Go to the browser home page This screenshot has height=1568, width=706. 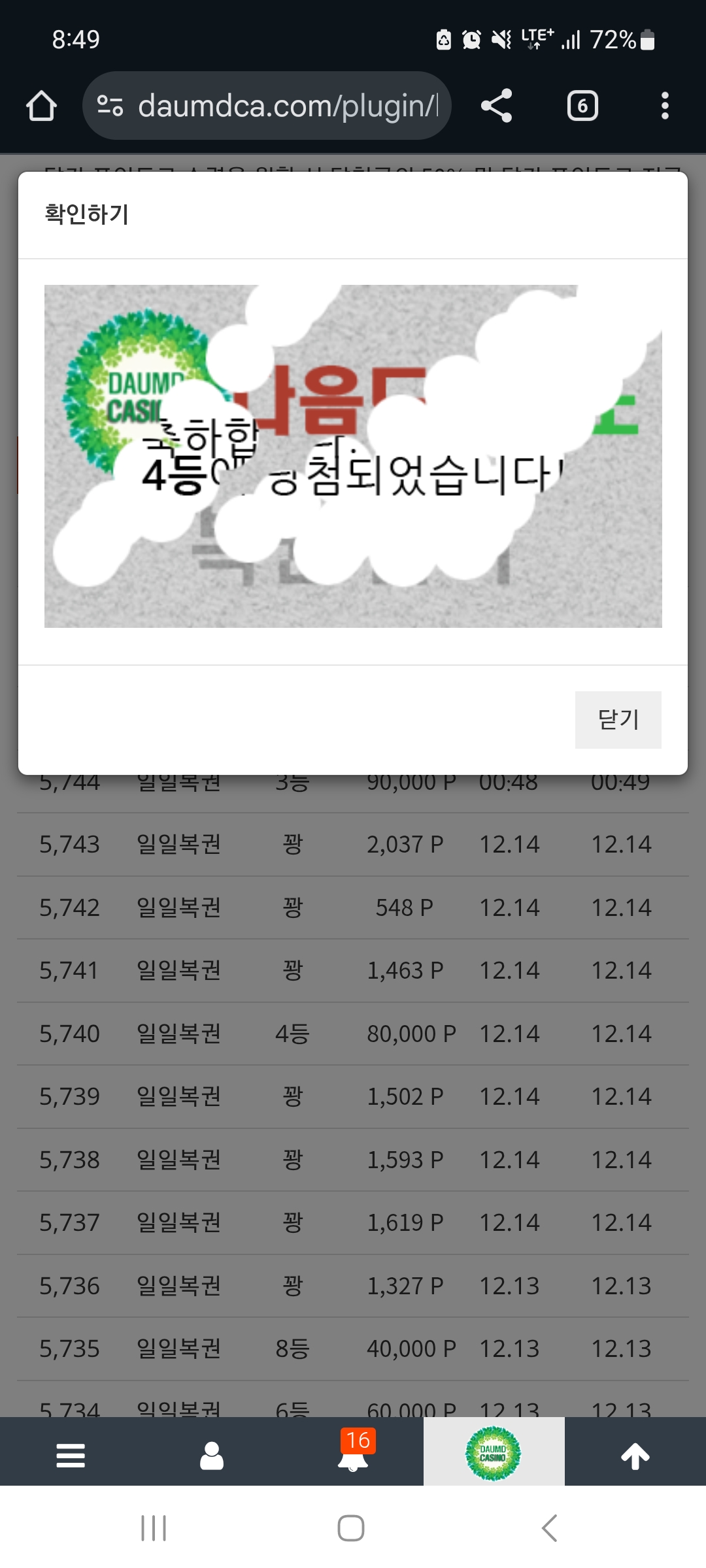tap(41, 106)
